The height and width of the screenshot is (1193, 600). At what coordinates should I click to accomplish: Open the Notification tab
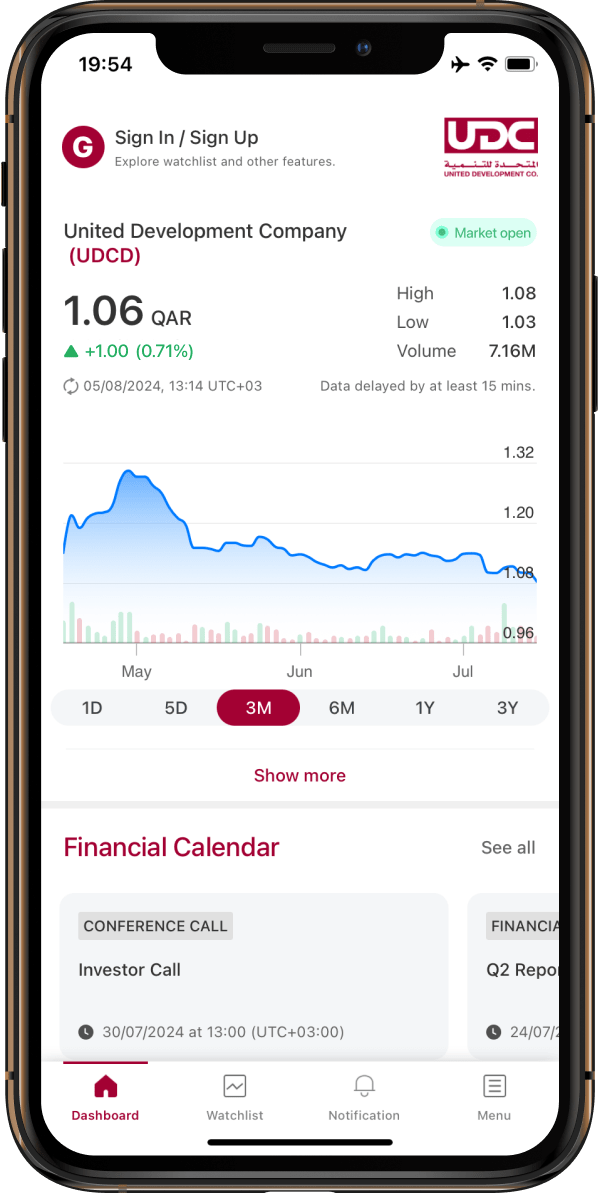point(364,1096)
